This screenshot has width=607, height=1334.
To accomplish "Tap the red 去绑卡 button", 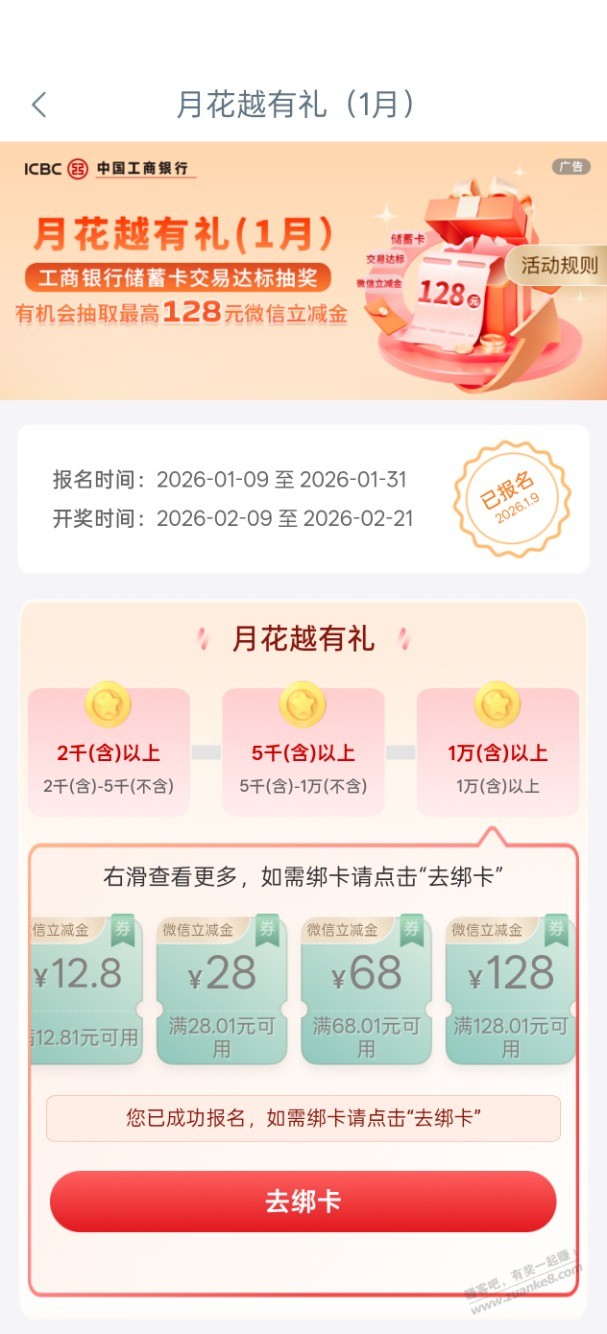I will [303, 1201].
